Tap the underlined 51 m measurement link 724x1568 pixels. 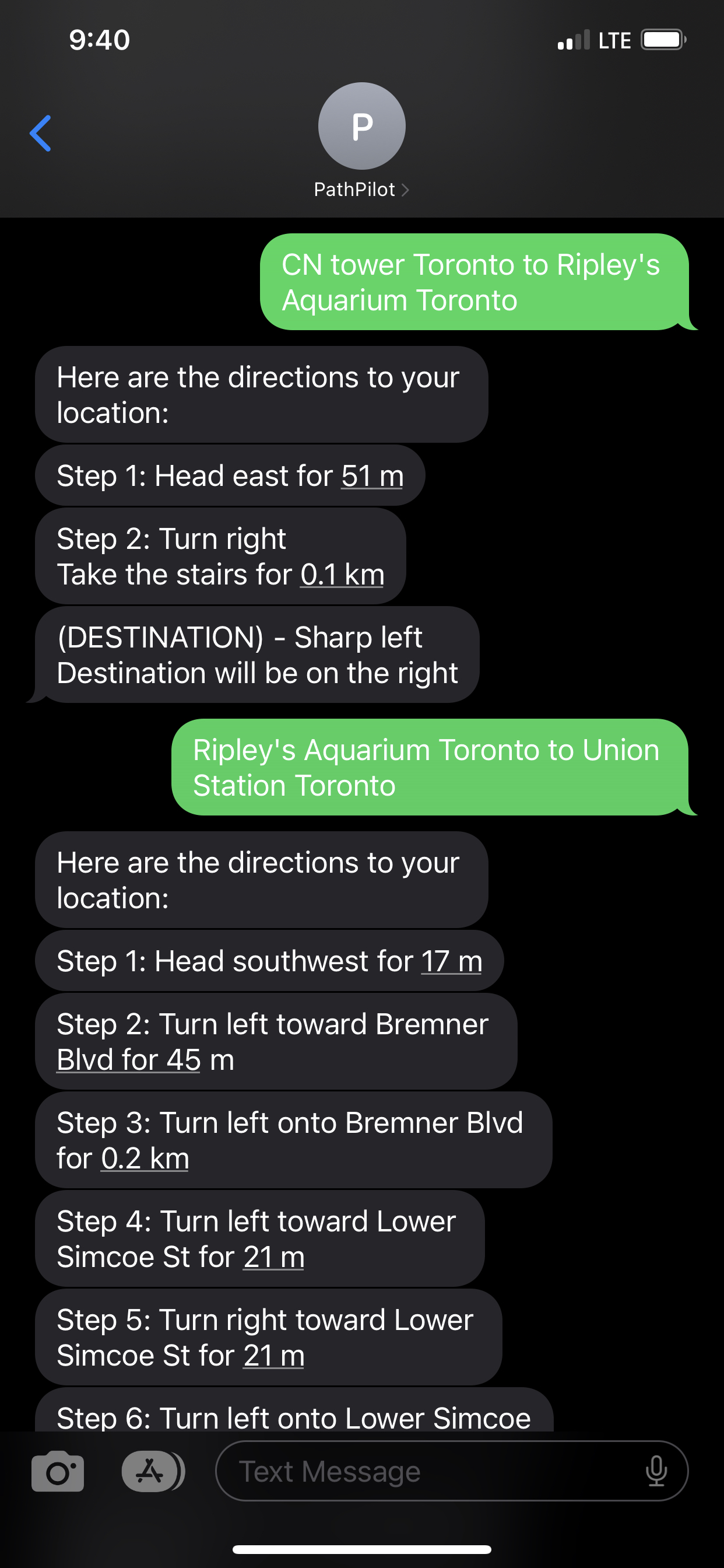[372, 476]
